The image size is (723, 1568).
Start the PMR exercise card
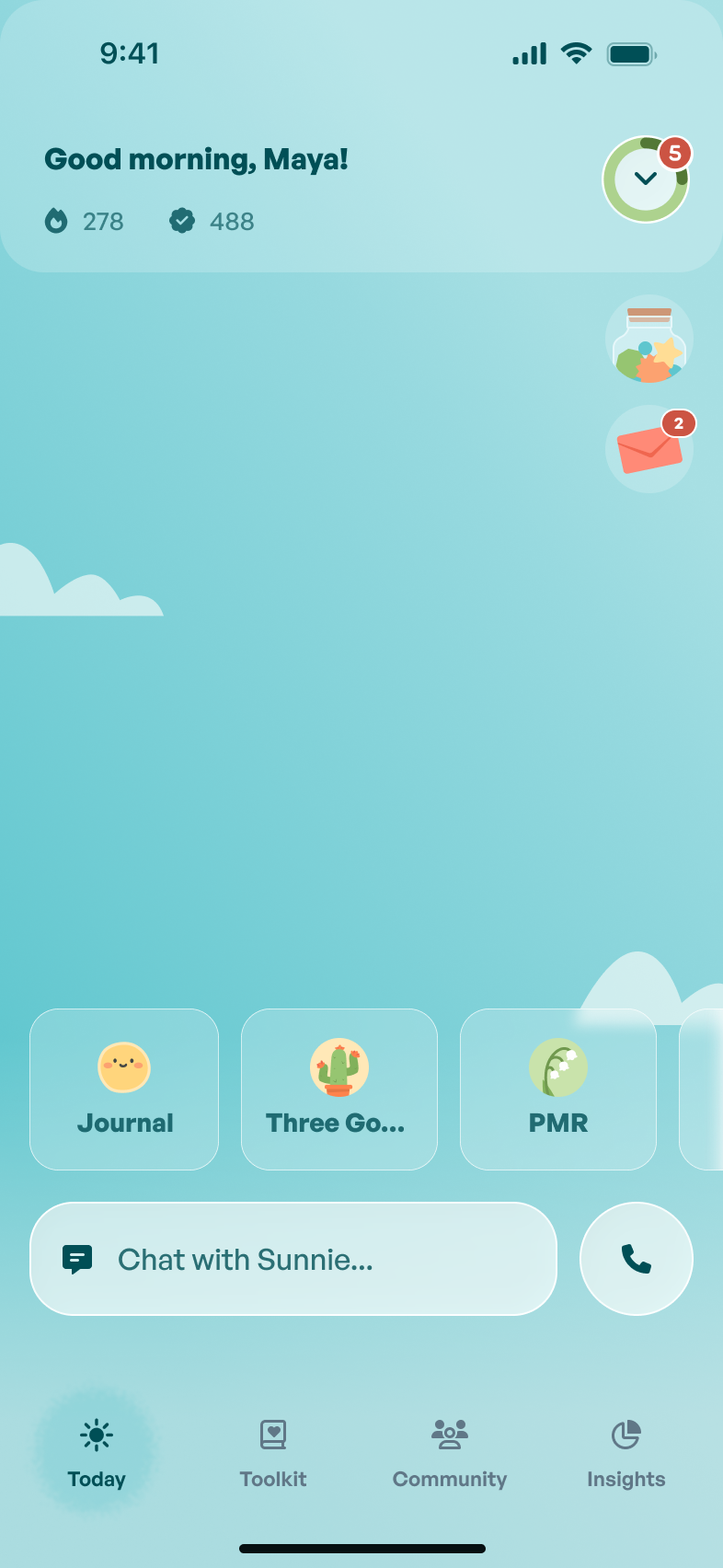click(558, 1090)
